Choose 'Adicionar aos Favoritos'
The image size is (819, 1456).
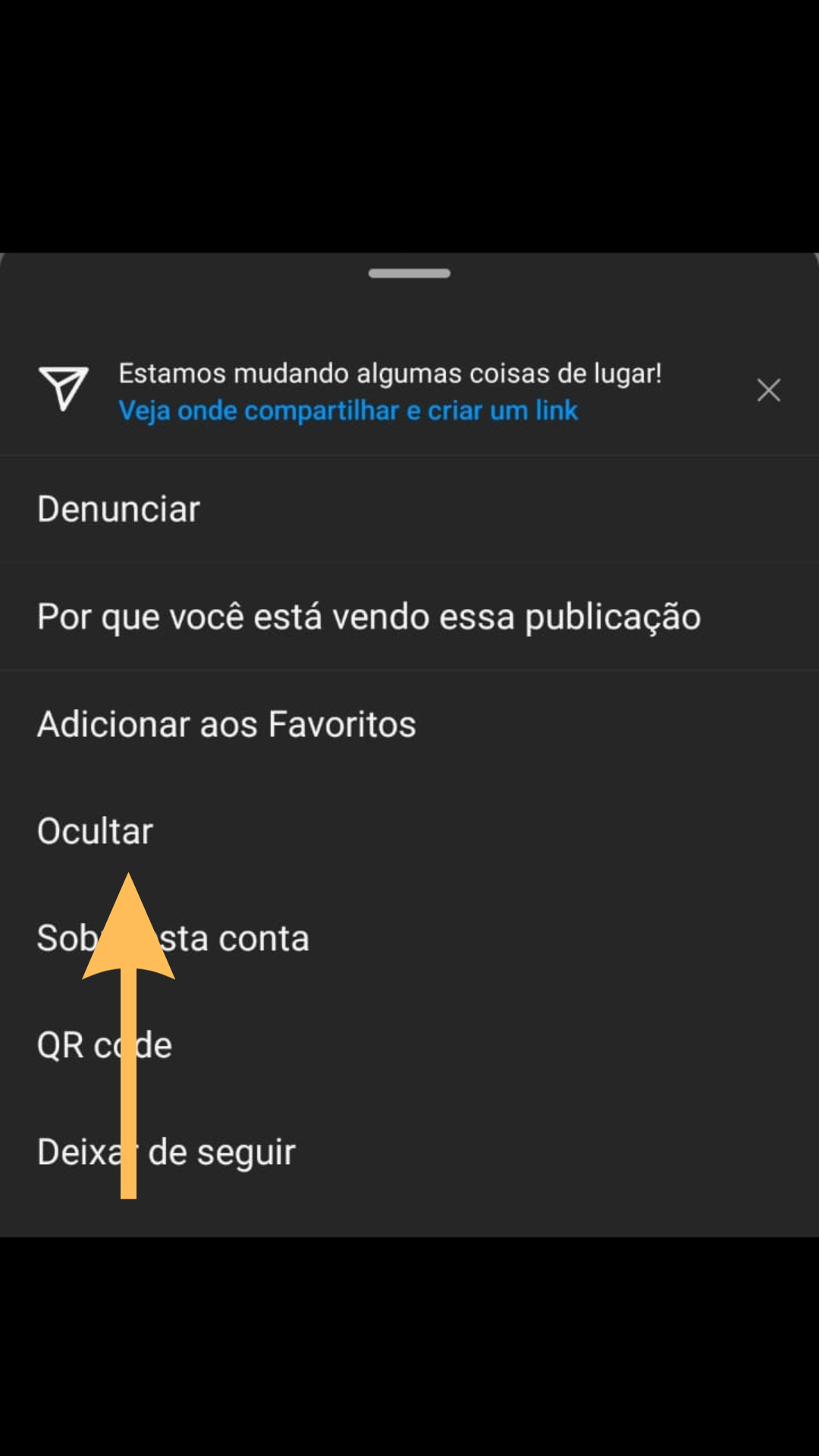[226, 724]
